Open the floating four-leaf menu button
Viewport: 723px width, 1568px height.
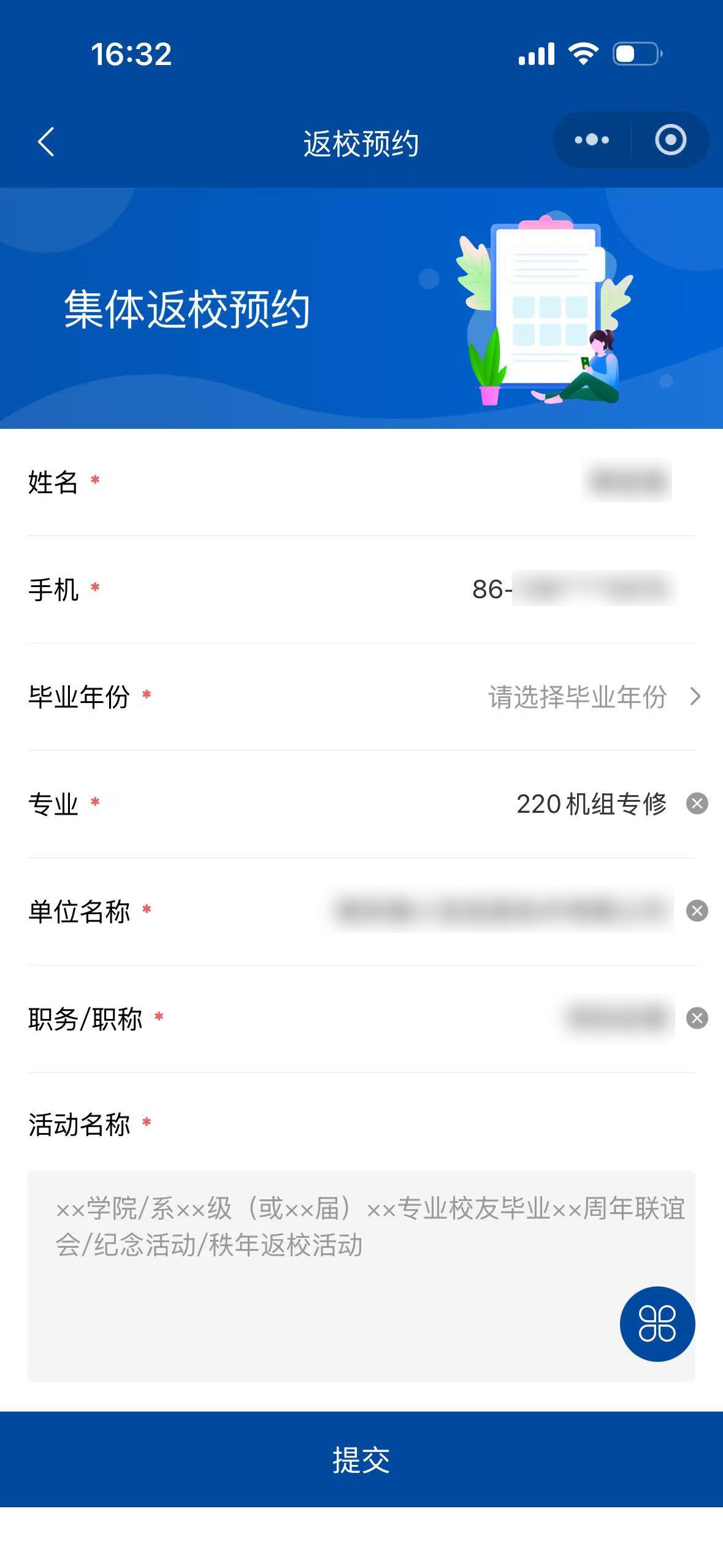(x=657, y=1324)
